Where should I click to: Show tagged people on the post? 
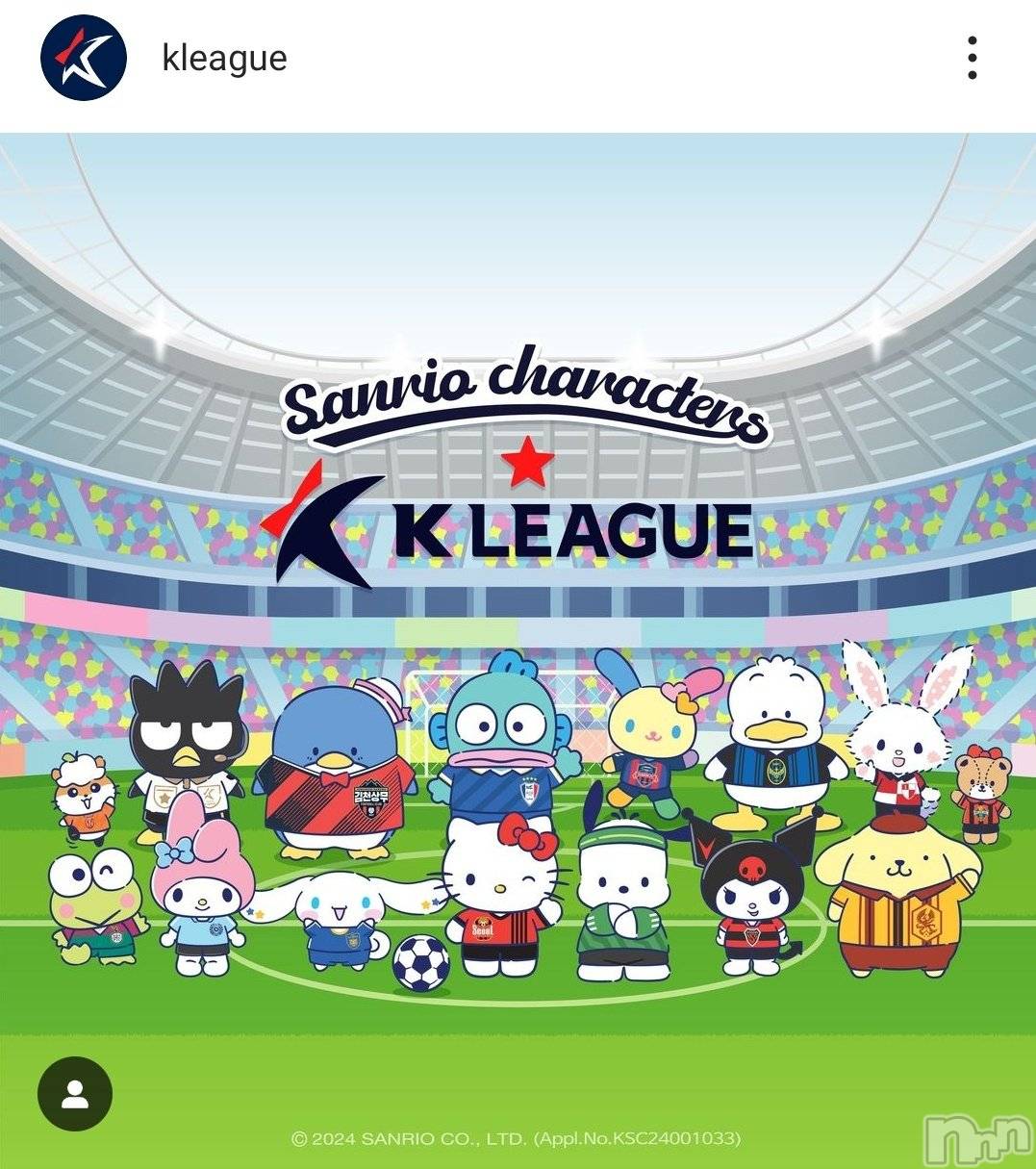coord(75,1094)
